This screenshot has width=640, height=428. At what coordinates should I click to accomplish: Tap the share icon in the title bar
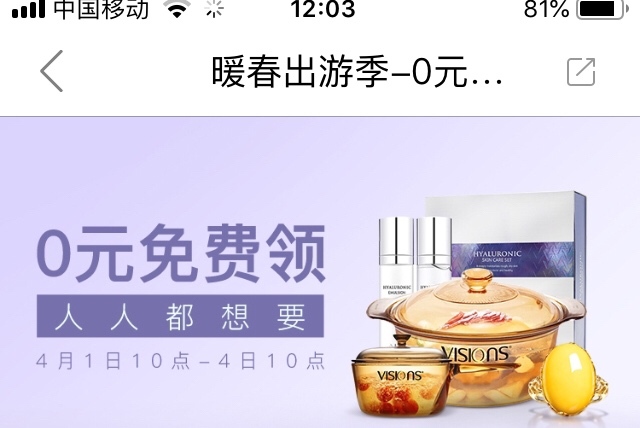(581, 72)
